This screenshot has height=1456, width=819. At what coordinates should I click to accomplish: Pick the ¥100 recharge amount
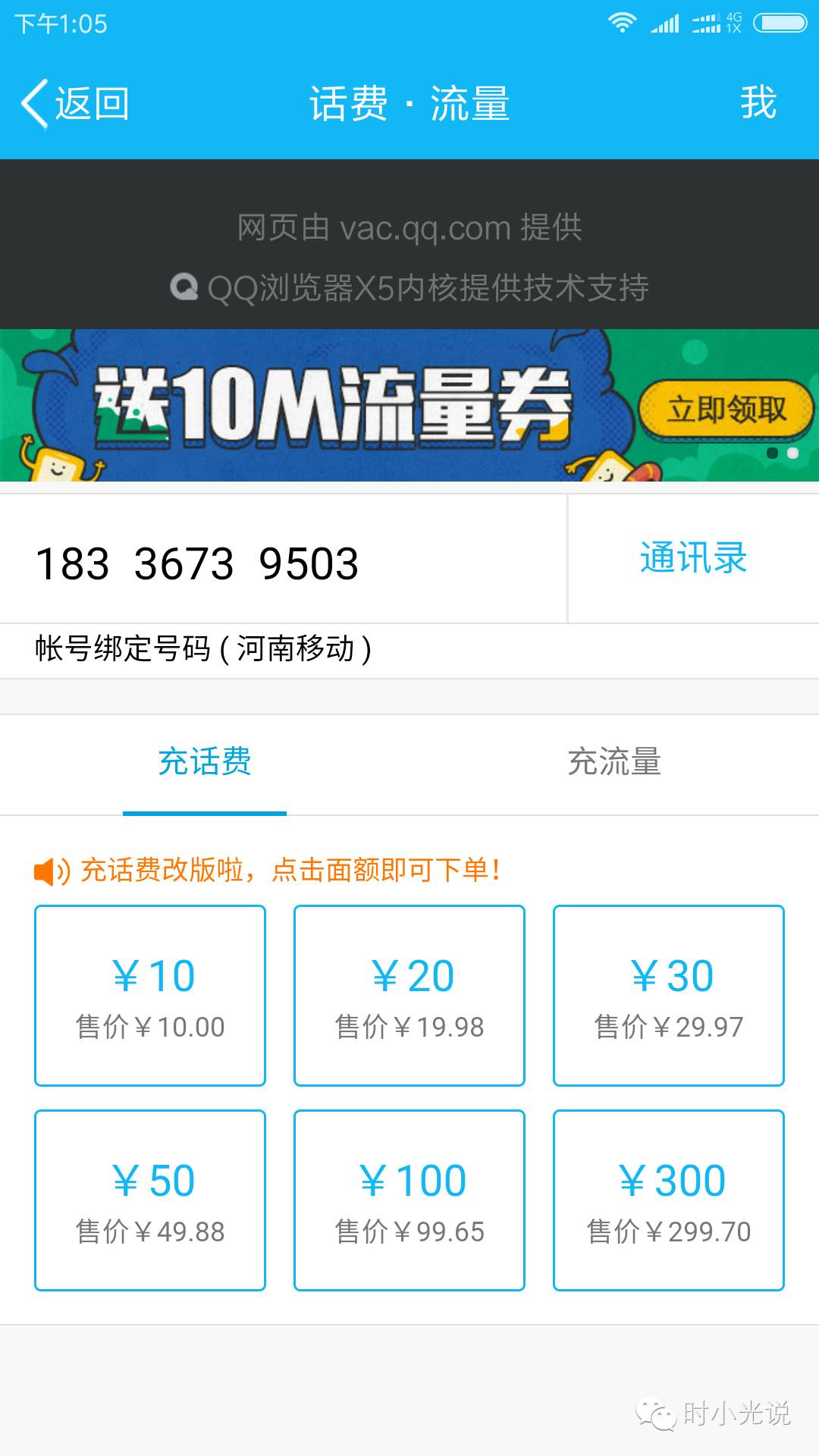[409, 1200]
